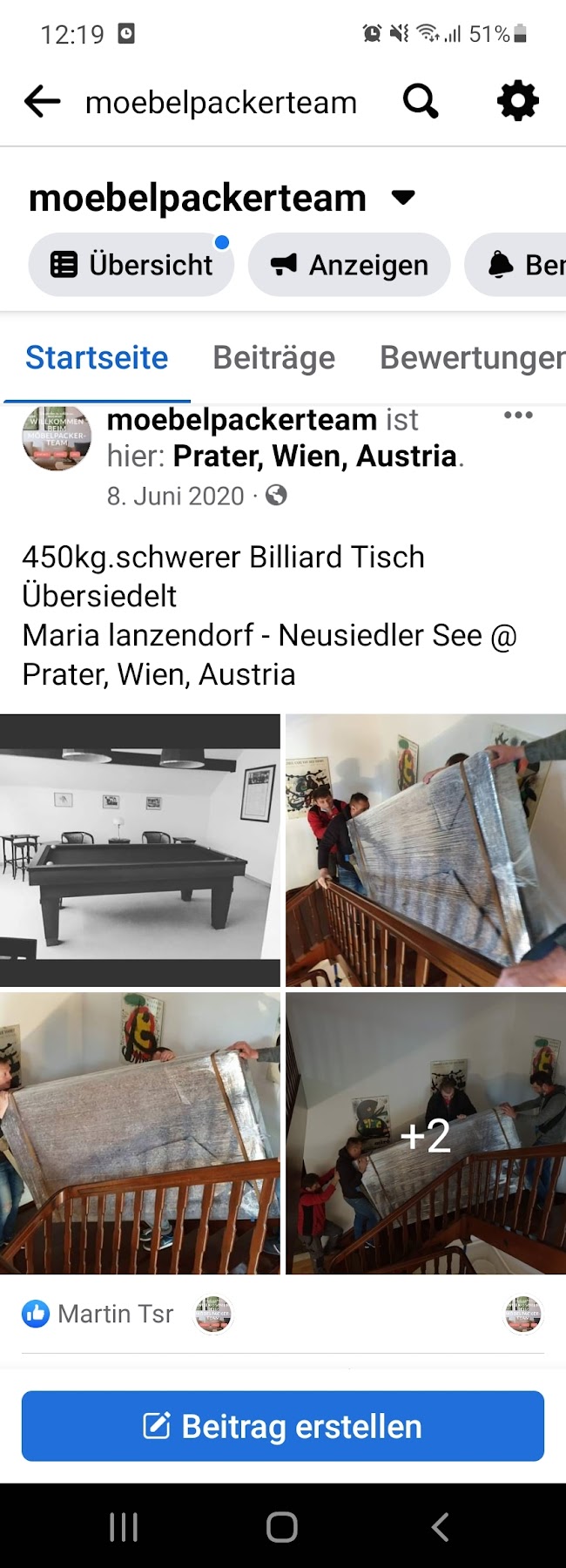Go back using the top arrow

coord(42,102)
